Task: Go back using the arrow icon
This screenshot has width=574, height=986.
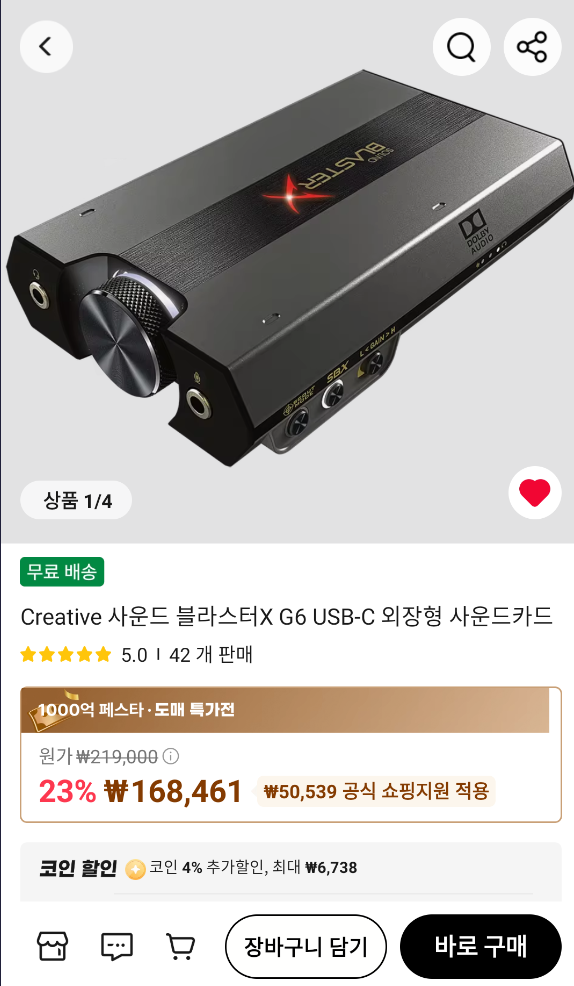Action: 46,47
